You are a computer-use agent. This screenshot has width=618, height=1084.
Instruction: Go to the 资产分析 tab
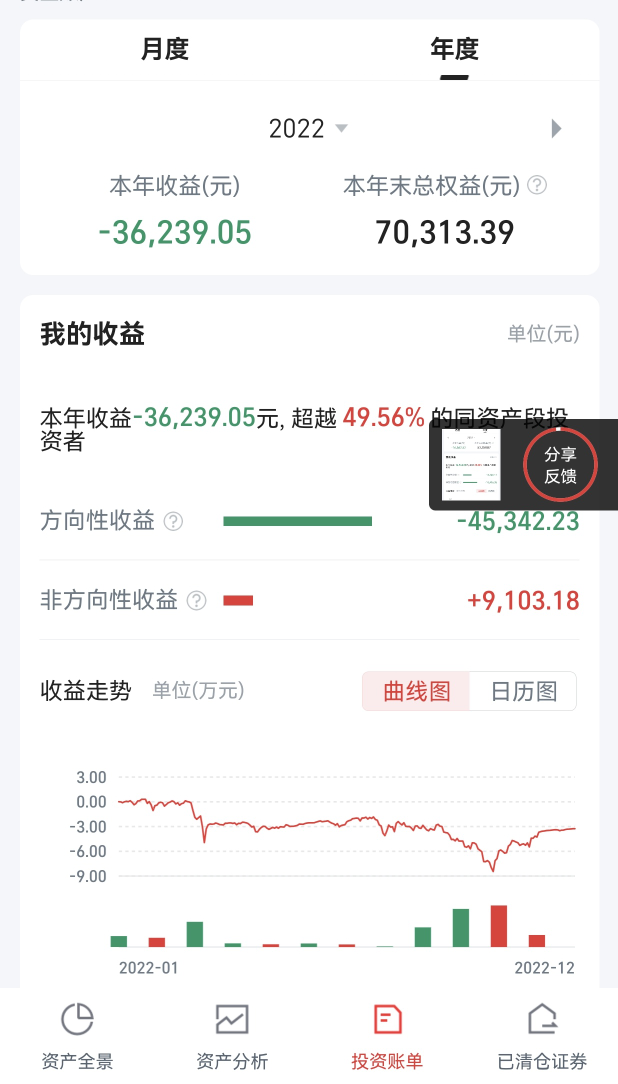pos(232,1036)
